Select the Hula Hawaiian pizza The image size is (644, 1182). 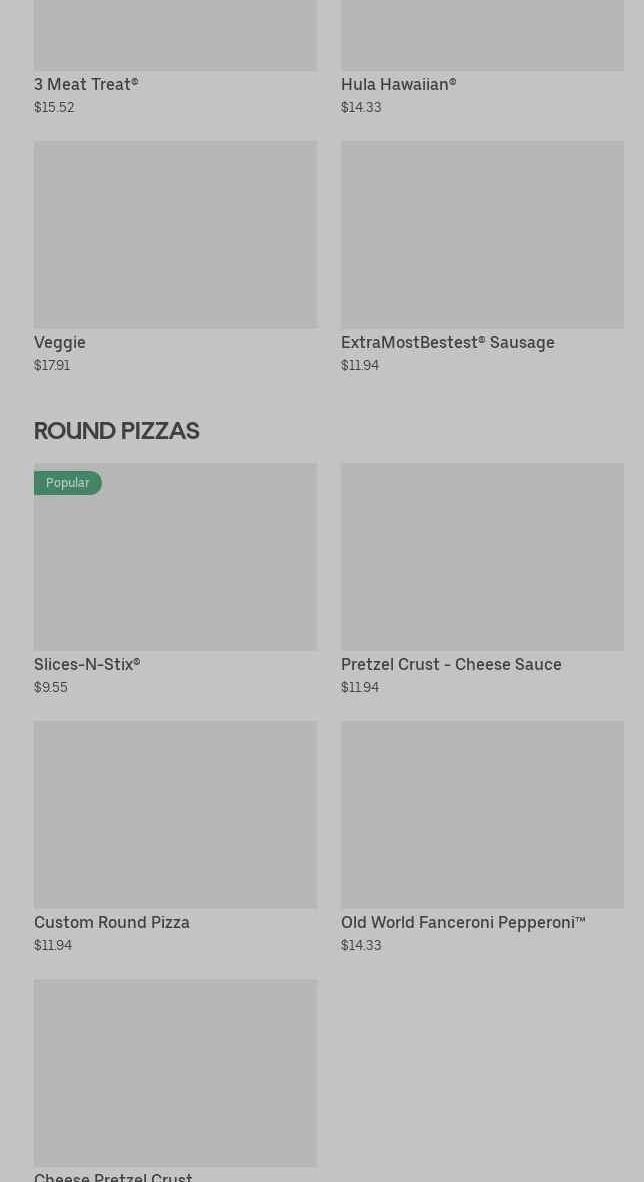[398, 85]
